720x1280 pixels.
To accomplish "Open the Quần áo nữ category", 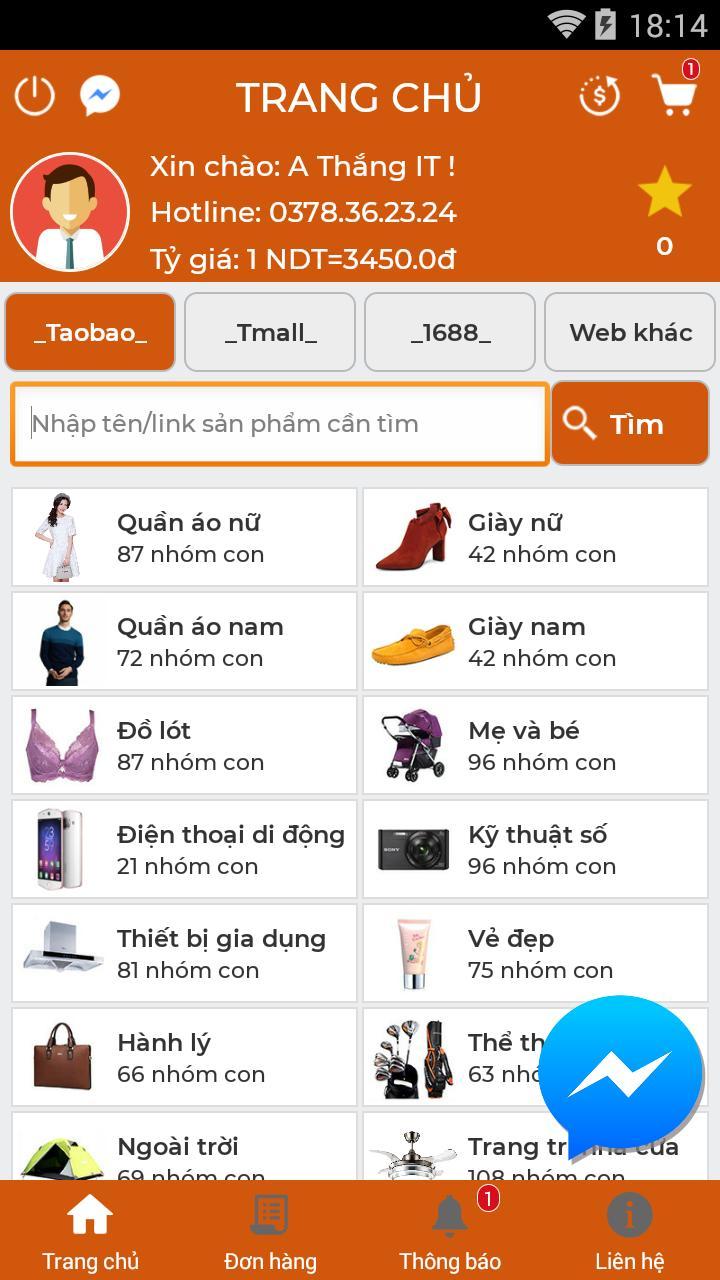I will (x=184, y=536).
